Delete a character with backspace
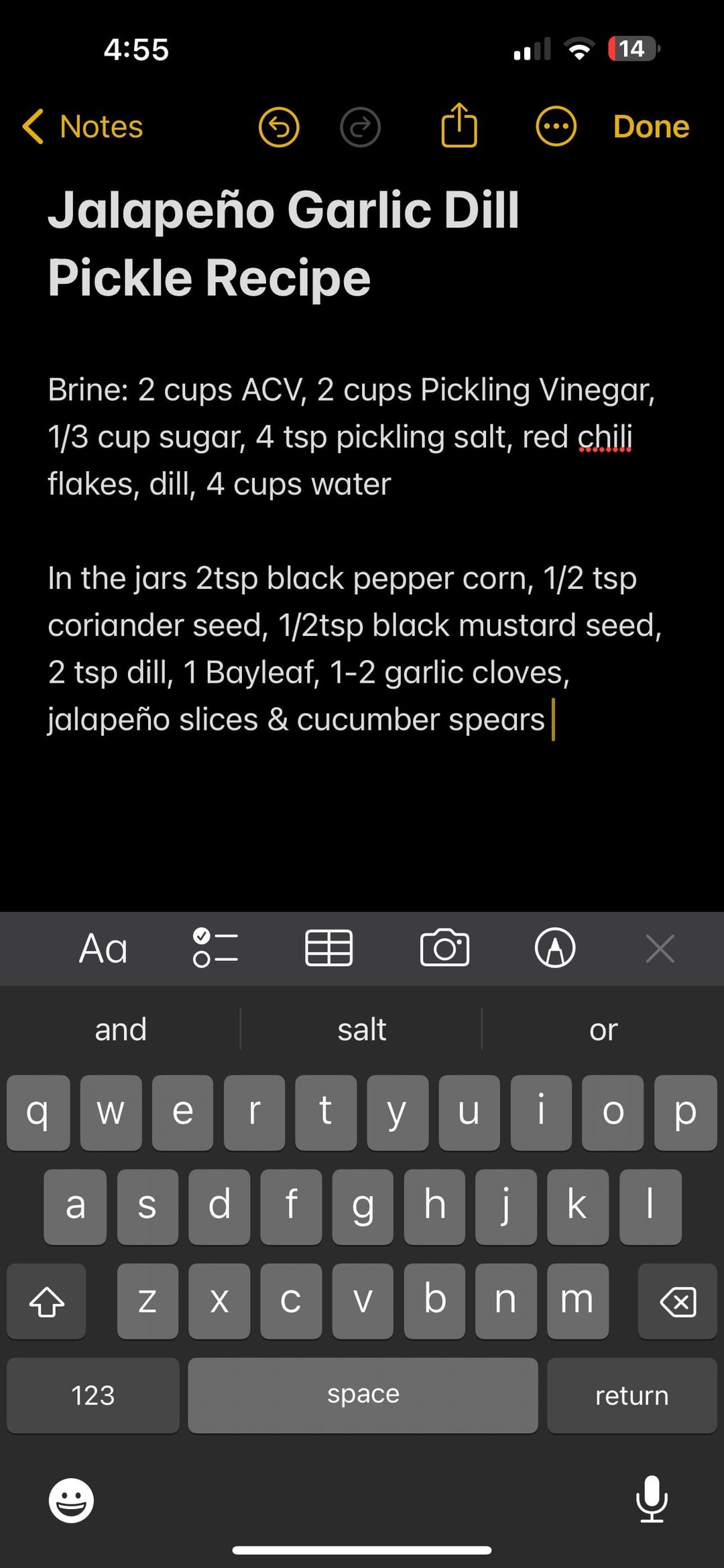This screenshot has height=1568, width=724. (678, 1301)
